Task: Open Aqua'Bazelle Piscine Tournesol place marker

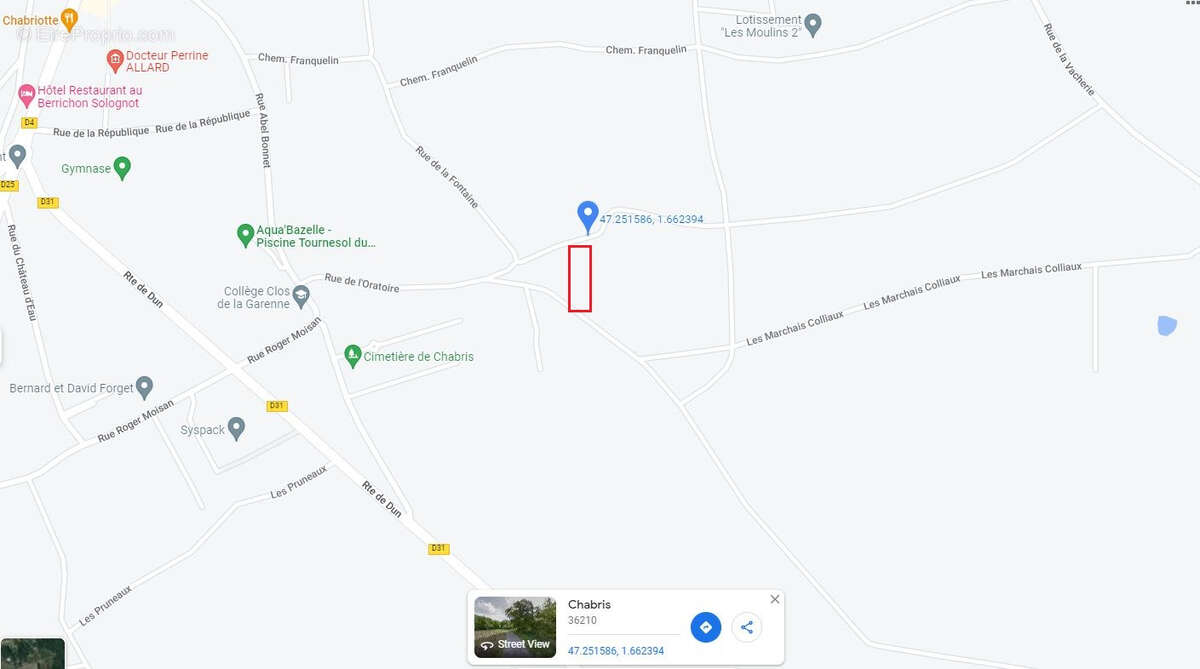Action: point(245,235)
